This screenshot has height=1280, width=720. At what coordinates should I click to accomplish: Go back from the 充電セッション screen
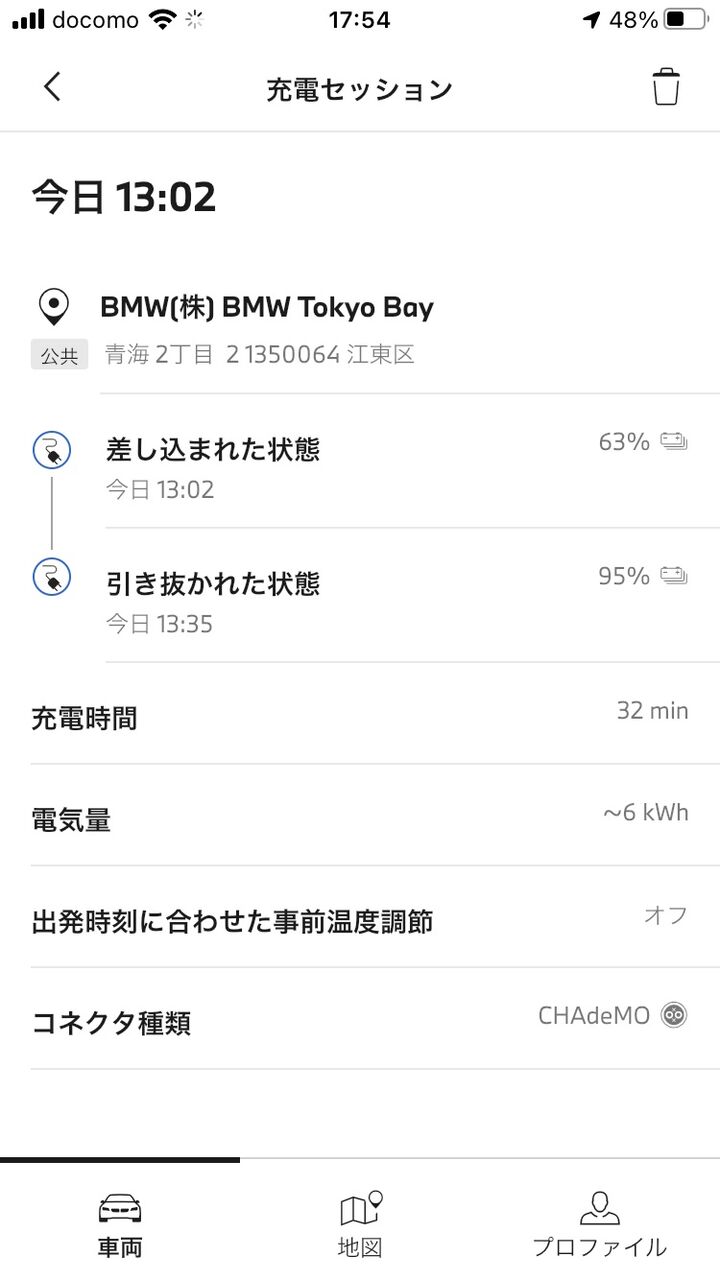[53, 88]
